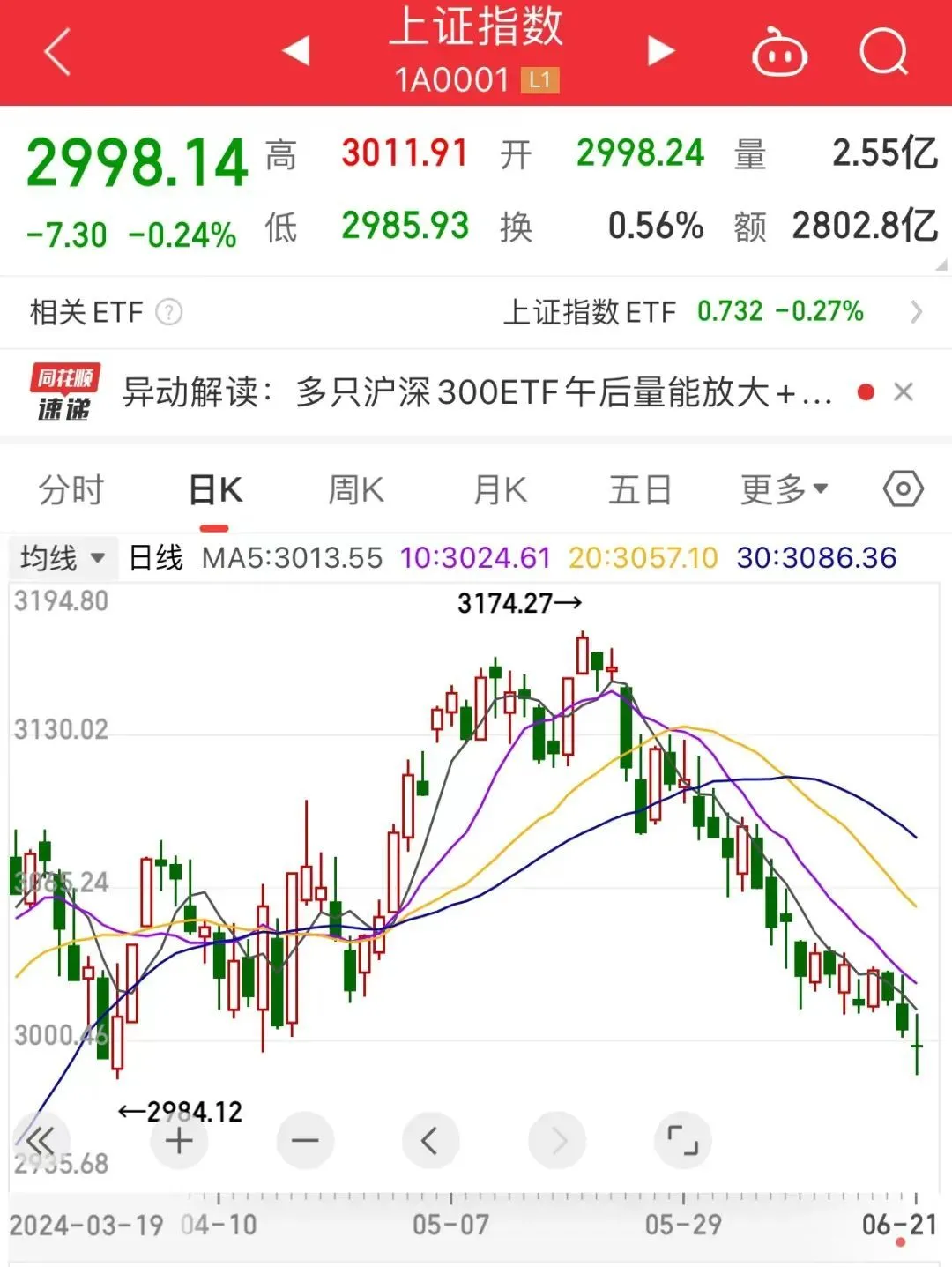952x1267 pixels.
Task: Zoom out the chart with minus
Action: point(305,1141)
